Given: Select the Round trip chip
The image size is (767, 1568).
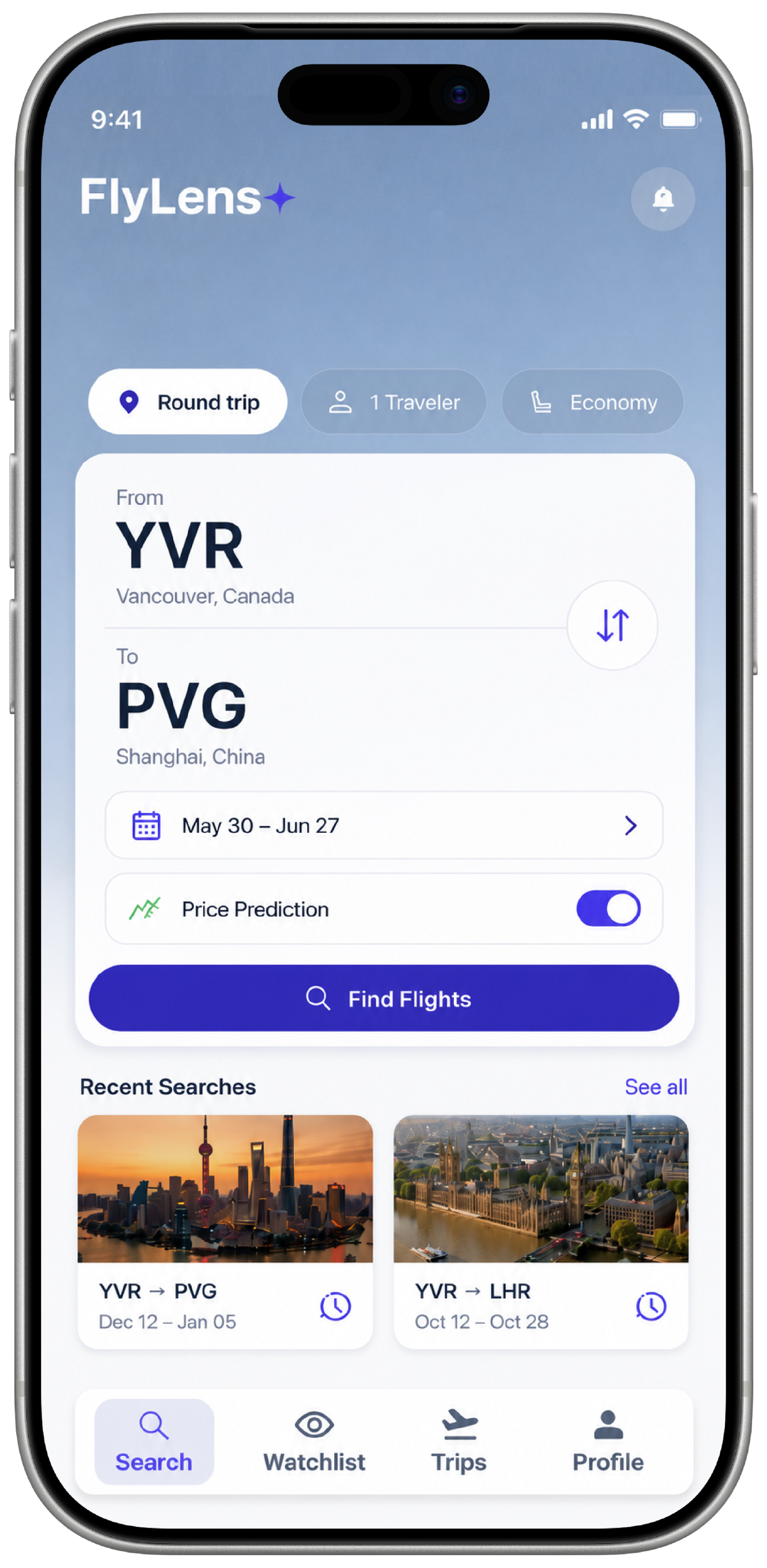Looking at the screenshot, I should click(188, 402).
